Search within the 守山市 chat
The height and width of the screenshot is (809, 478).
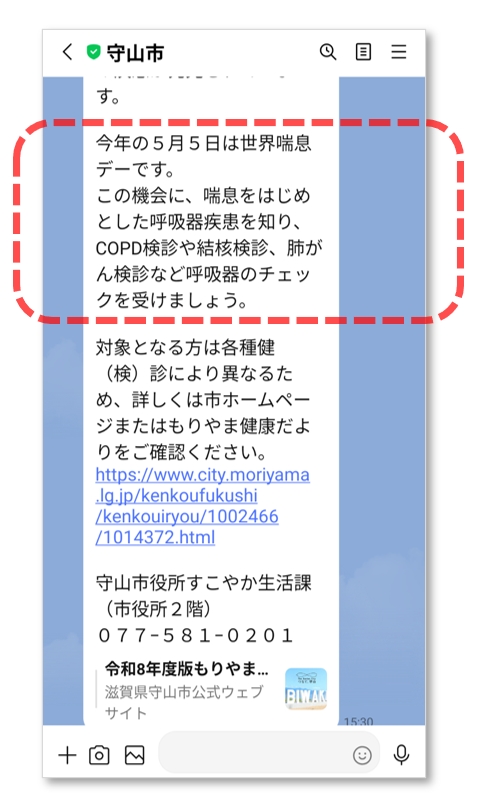click(x=328, y=52)
